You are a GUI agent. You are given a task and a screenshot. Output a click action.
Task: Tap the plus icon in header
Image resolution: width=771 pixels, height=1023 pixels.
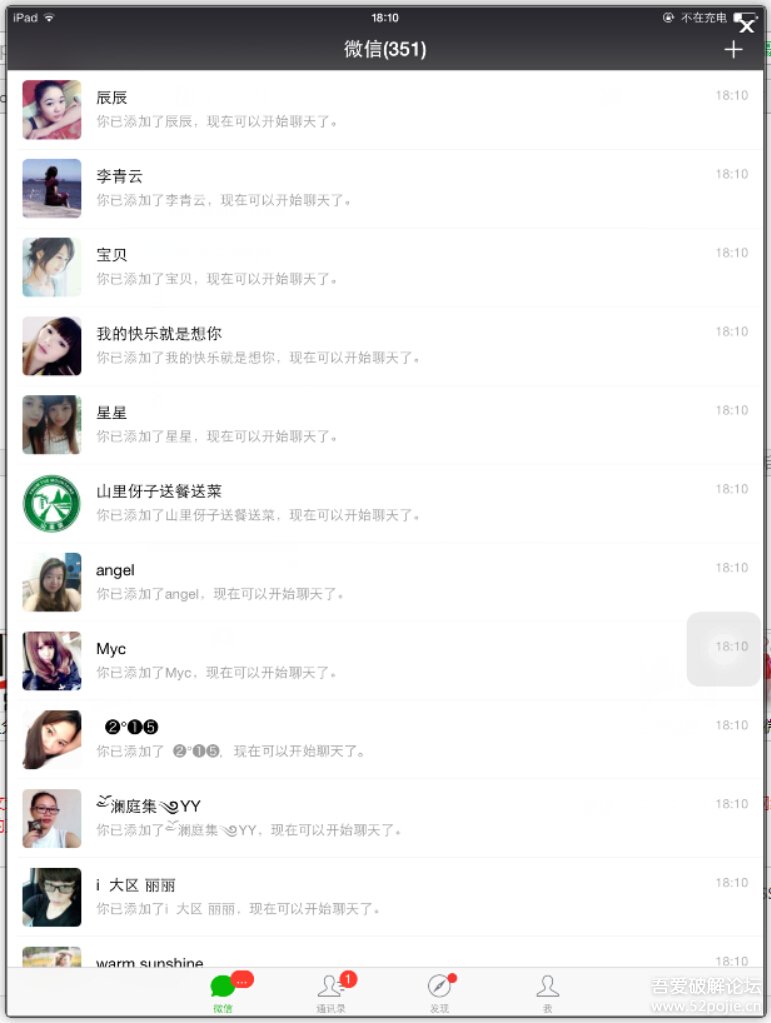click(733, 49)
